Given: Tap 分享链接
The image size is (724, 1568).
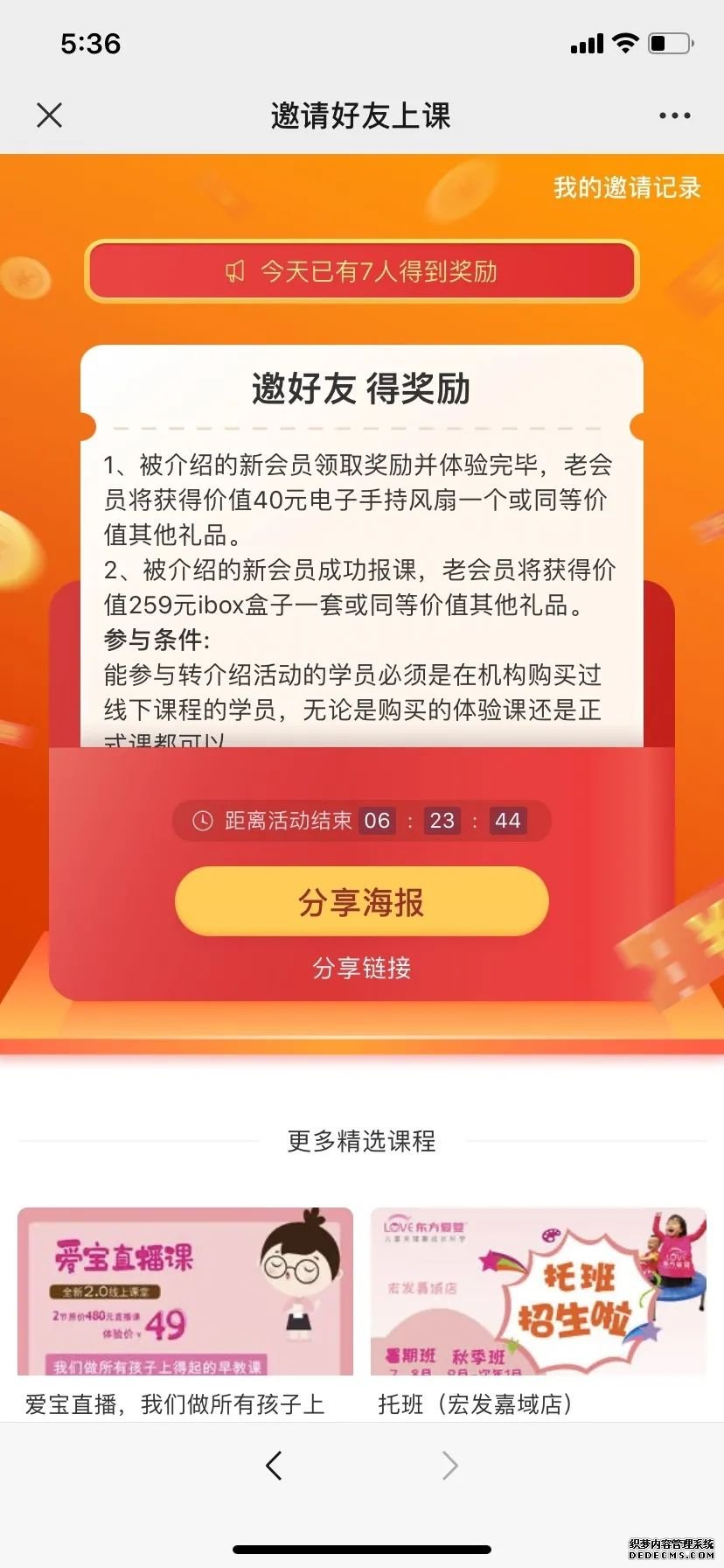Looking at the screenshot, I should 361,968.
